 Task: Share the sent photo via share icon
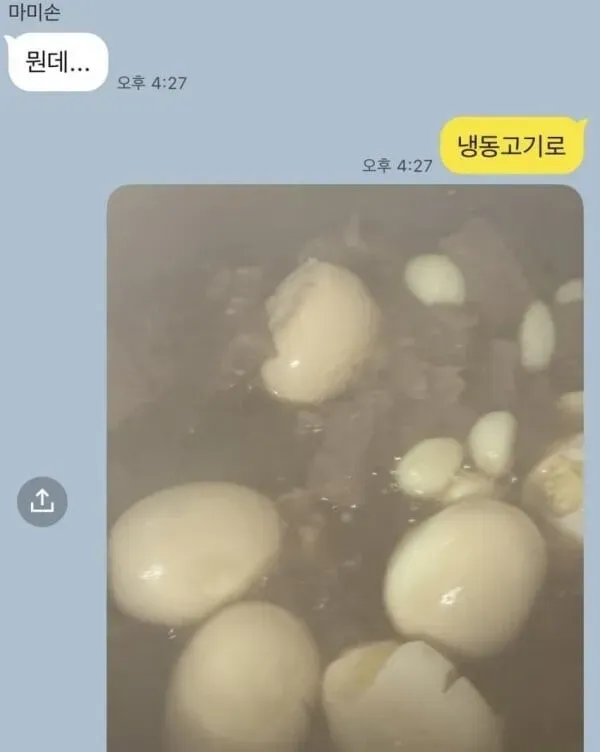tap(42, 501)
